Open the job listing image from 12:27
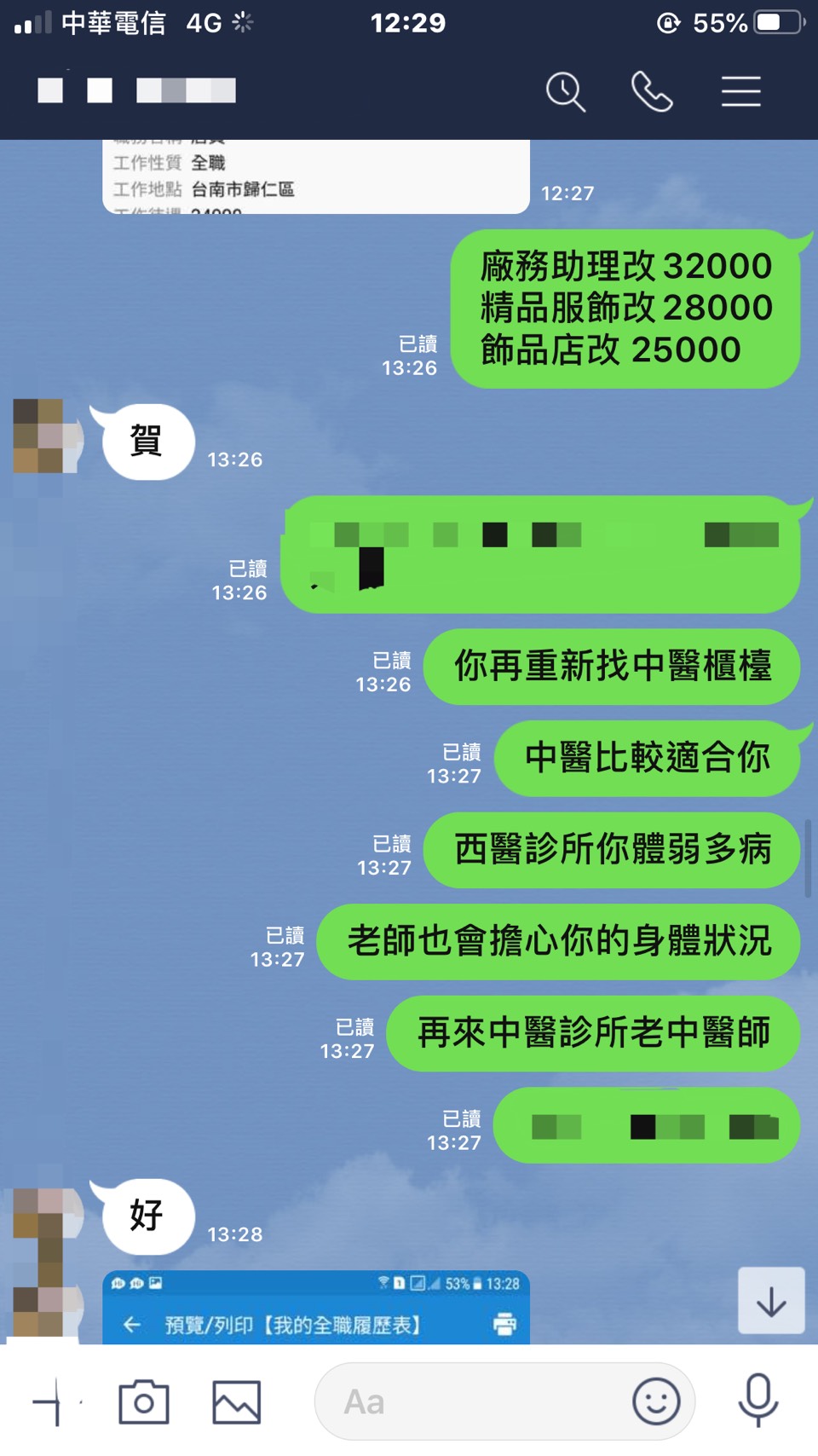818x1456 pixels. tap(315, 177)
